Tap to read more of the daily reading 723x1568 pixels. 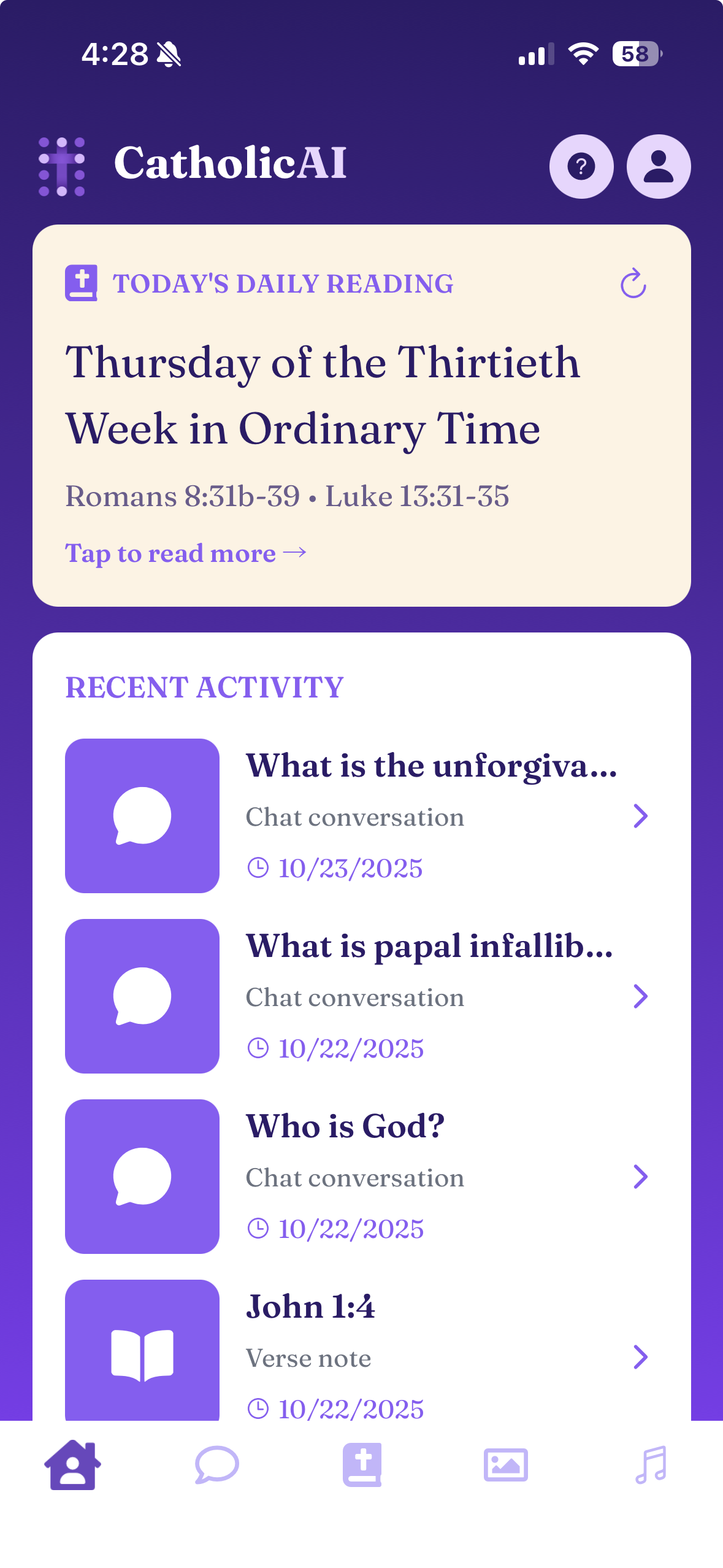coord(184,553)
